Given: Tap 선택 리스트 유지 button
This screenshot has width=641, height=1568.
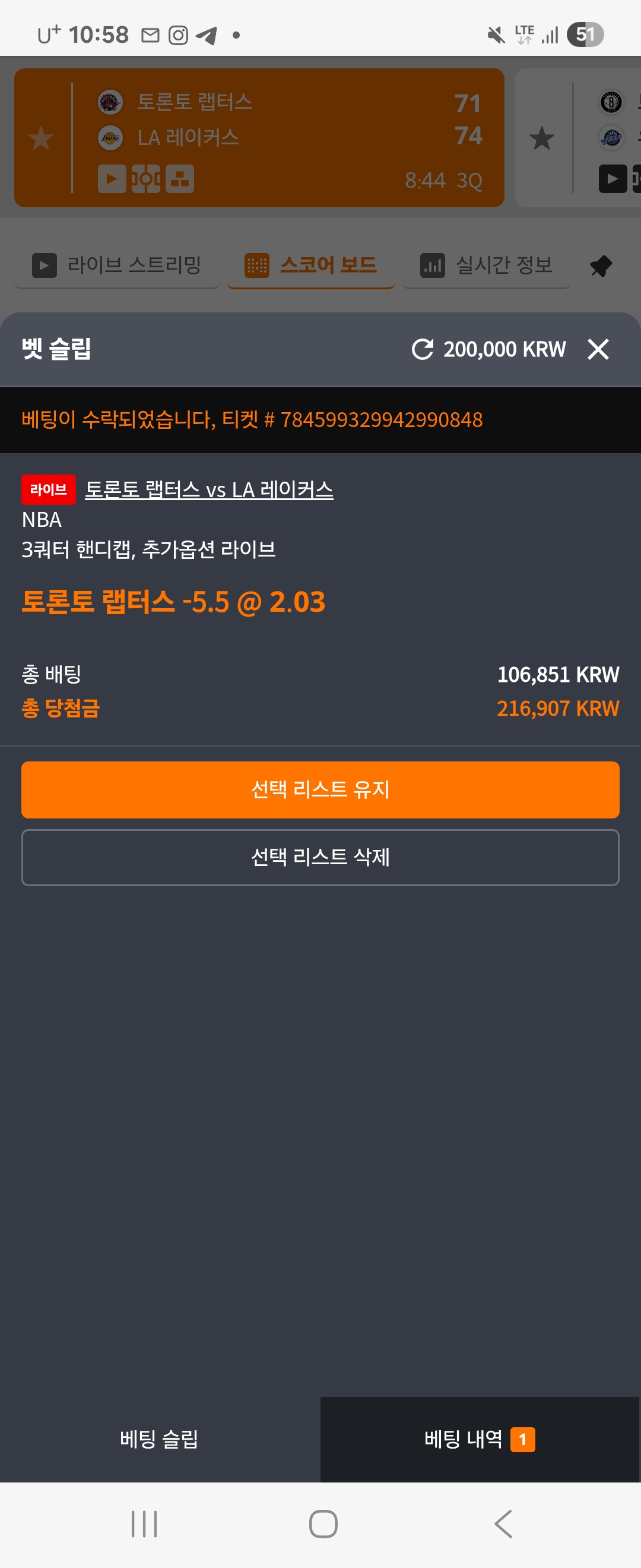Looking at the screenshot, I should [x=320, y=789].
